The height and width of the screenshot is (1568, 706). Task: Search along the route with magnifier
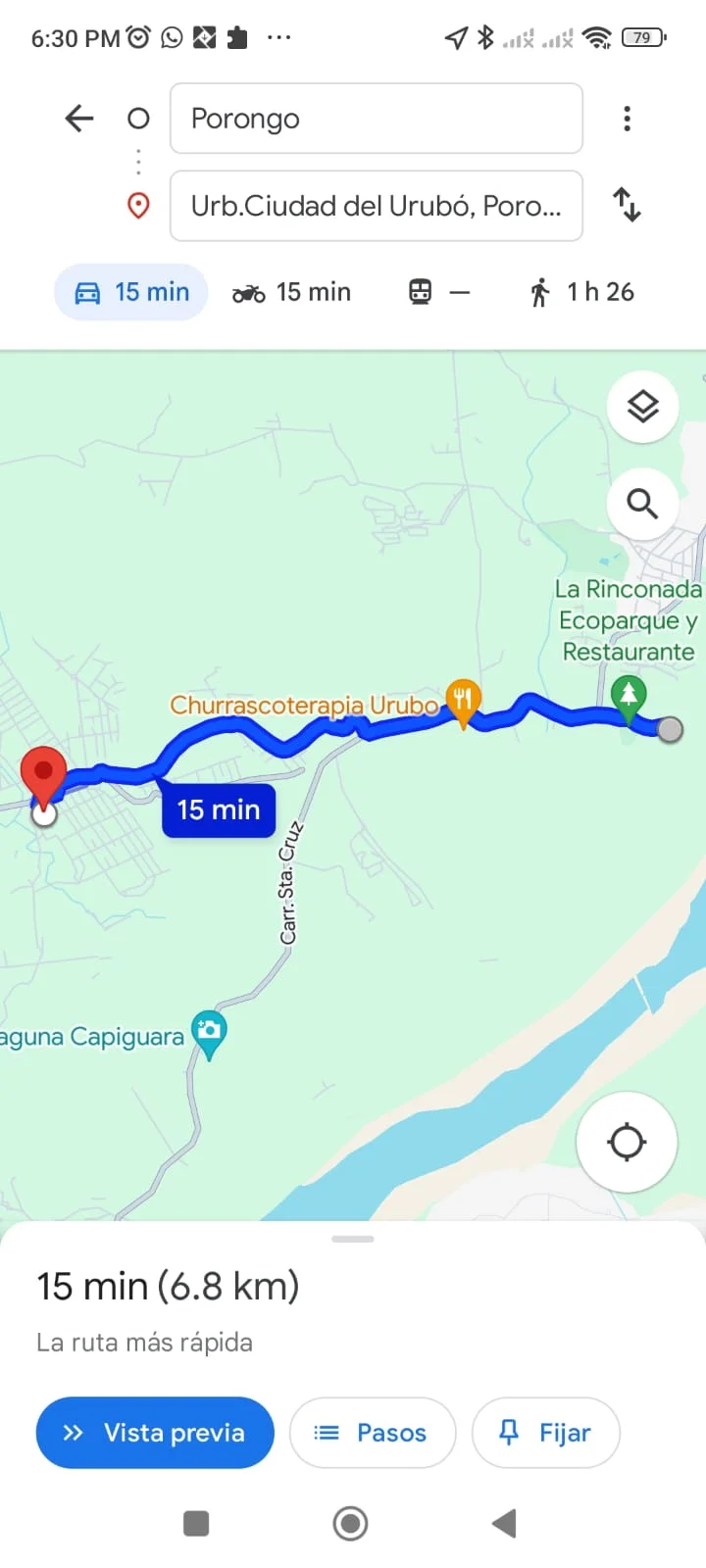click(x=643, y=504)
